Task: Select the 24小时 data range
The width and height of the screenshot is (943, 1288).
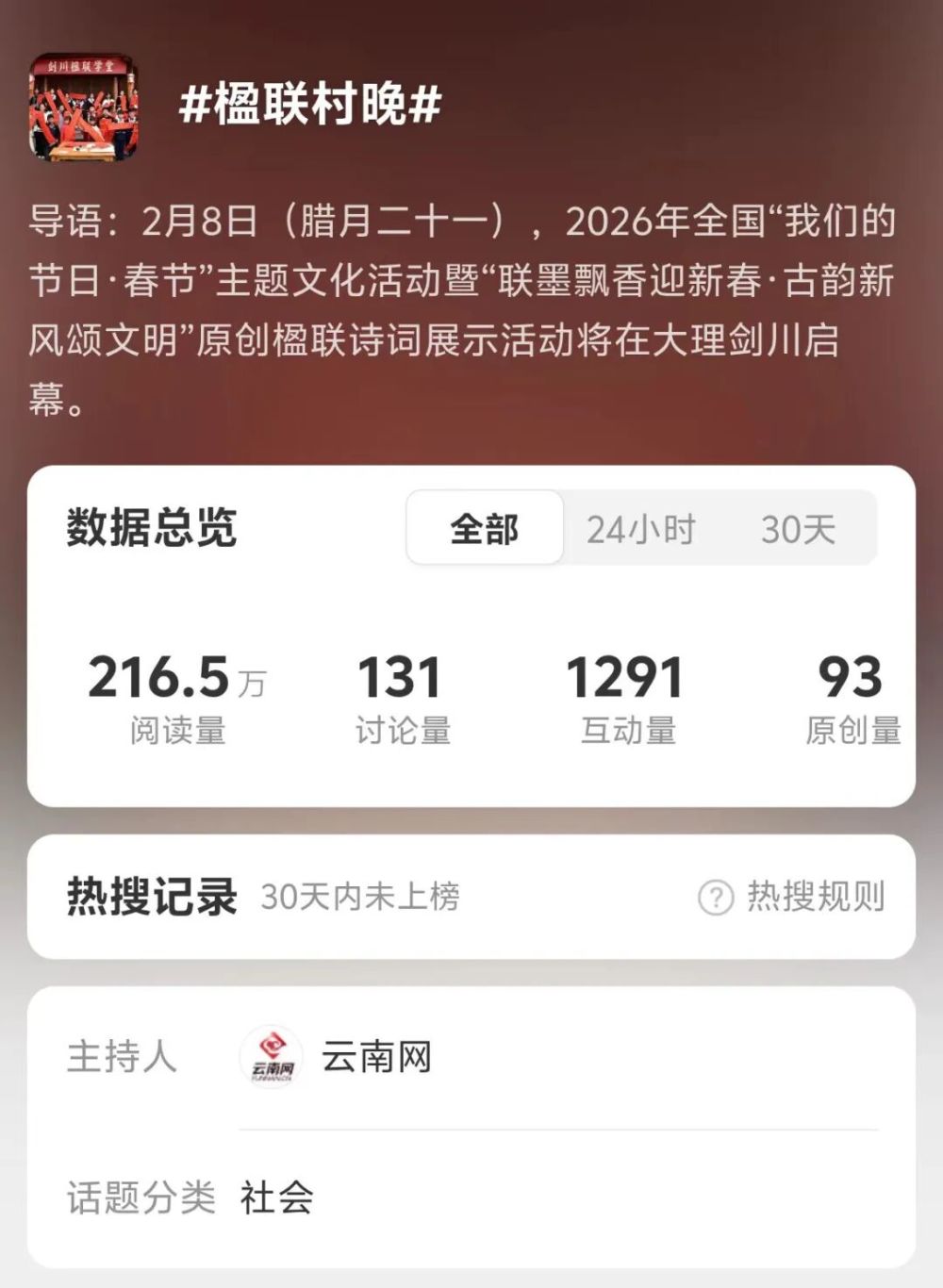Action: pos(641,529)
